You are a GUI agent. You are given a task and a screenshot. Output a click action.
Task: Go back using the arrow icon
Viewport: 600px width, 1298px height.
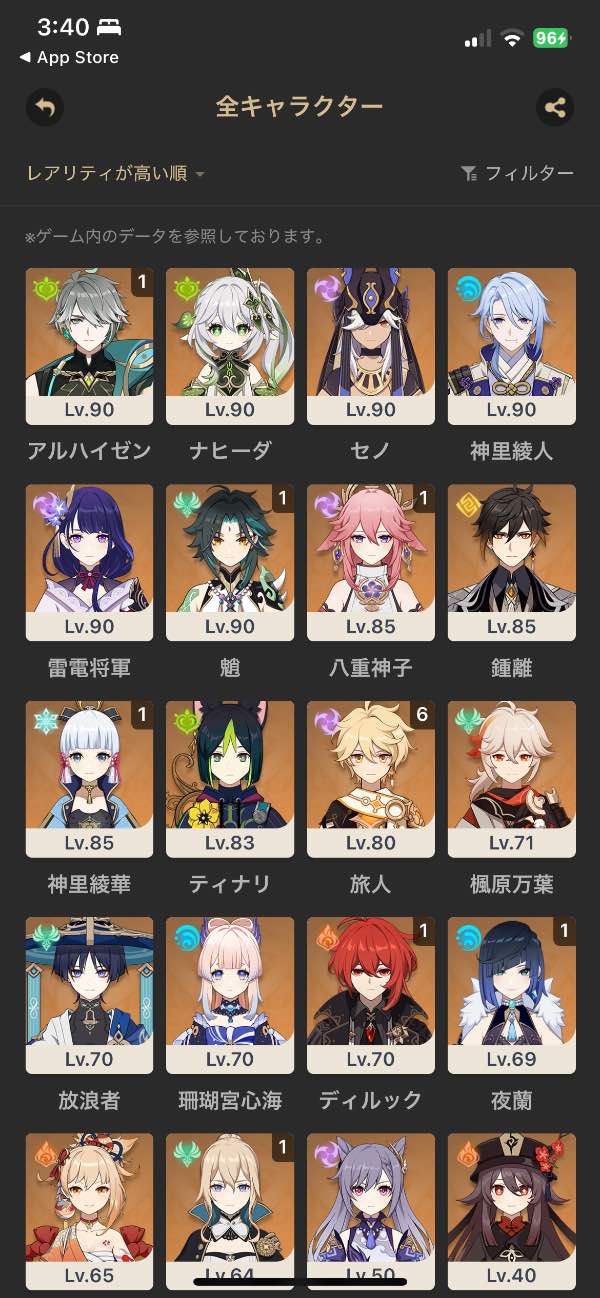coord(44,108)
